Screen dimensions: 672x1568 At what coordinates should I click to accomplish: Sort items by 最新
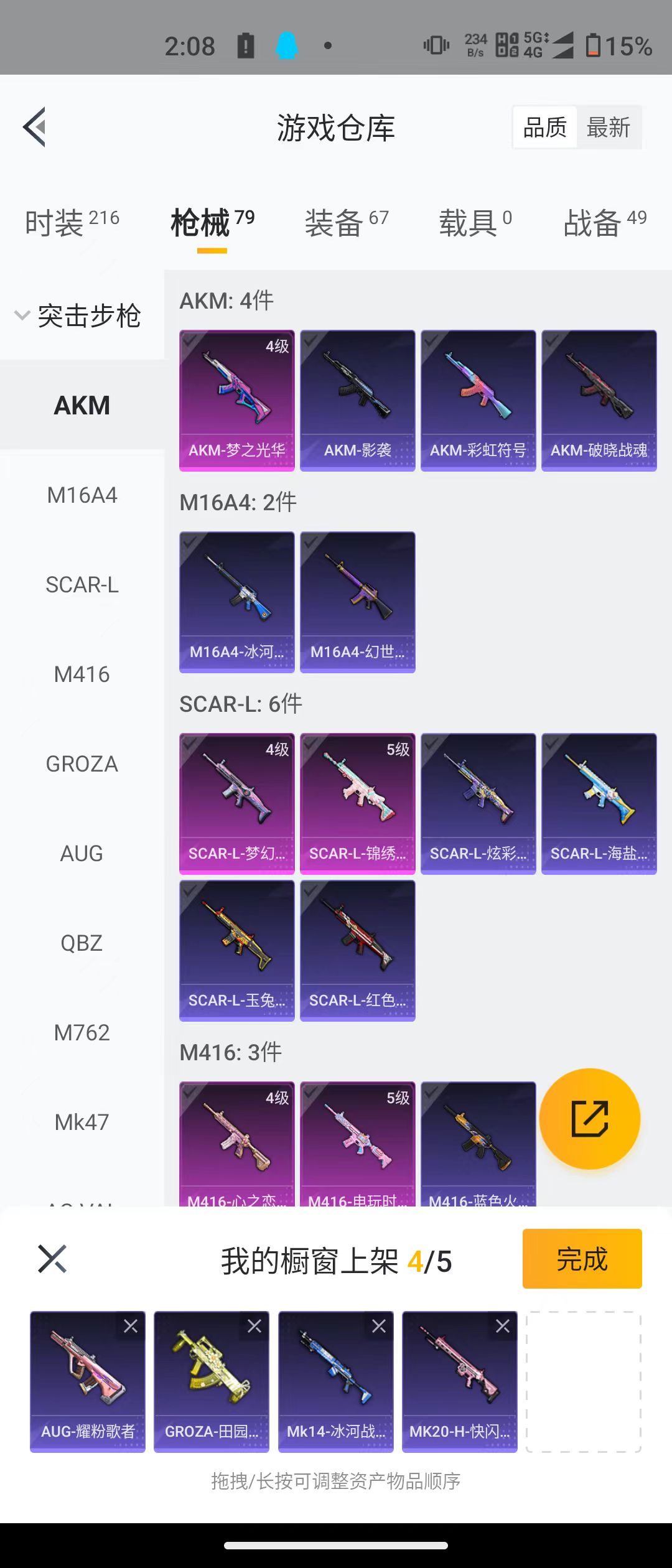click(x=609, y=128)
